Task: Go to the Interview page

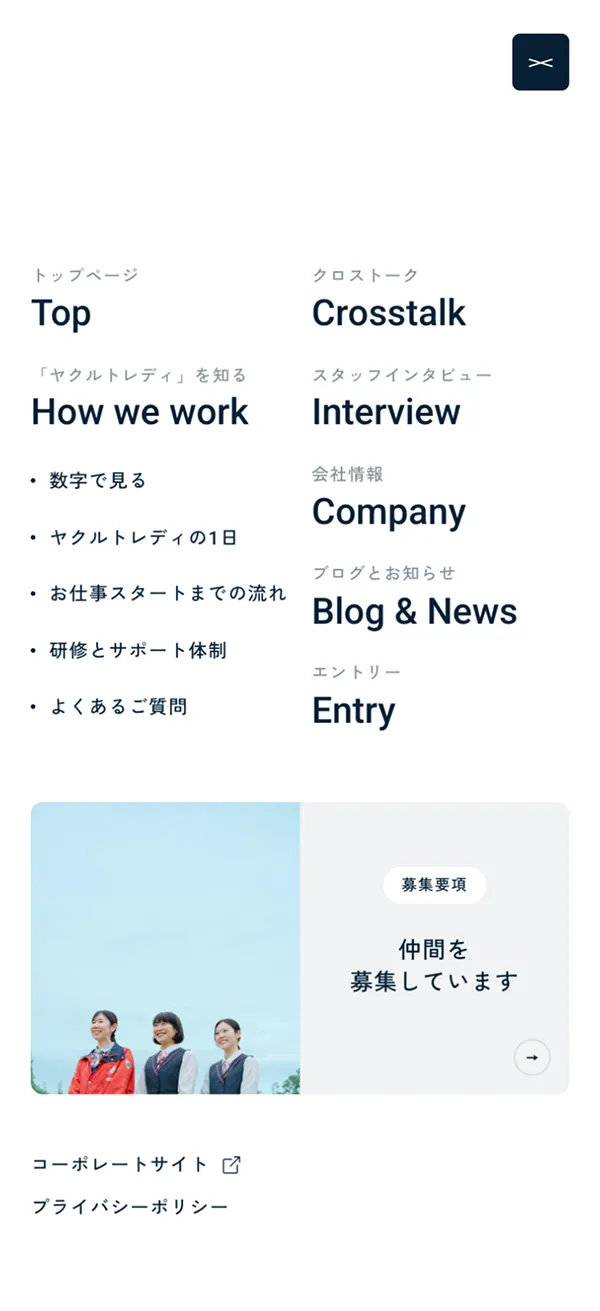Action: pyautogui.click(x=386, y=411)
